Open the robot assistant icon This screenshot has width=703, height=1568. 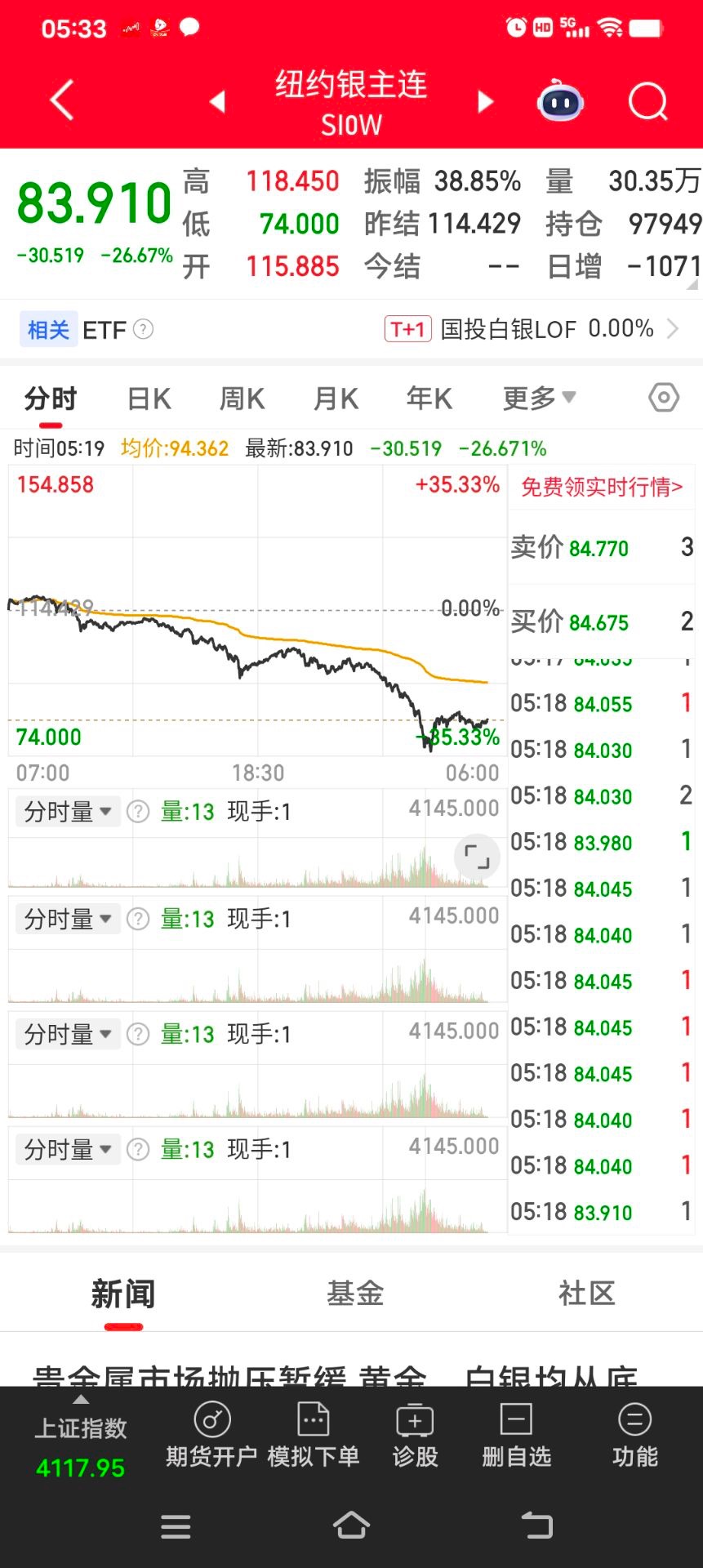tap(560, 101)
